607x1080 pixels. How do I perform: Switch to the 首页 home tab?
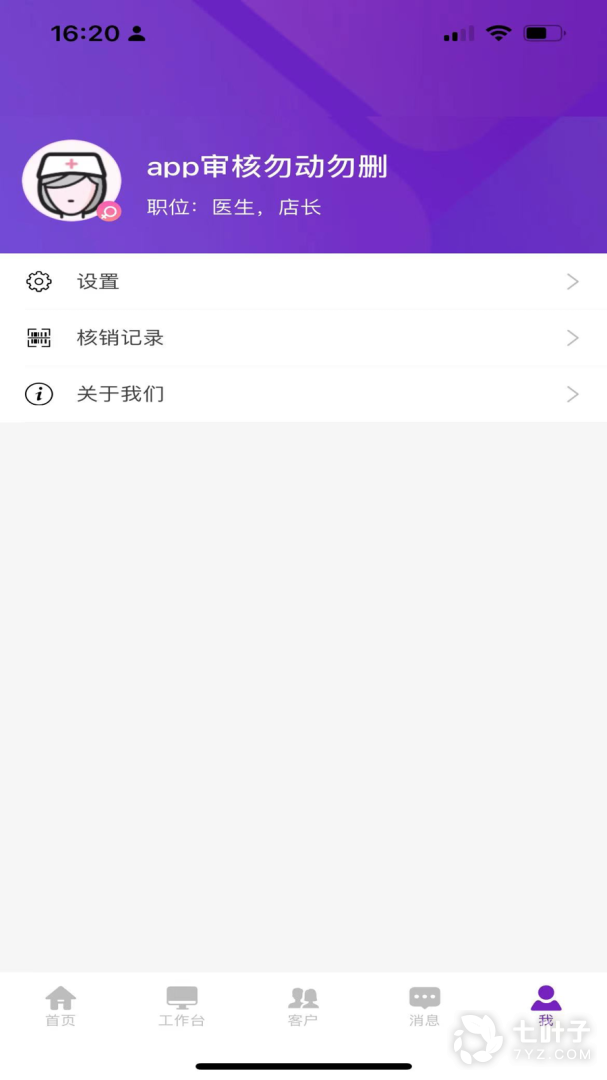60,1005
